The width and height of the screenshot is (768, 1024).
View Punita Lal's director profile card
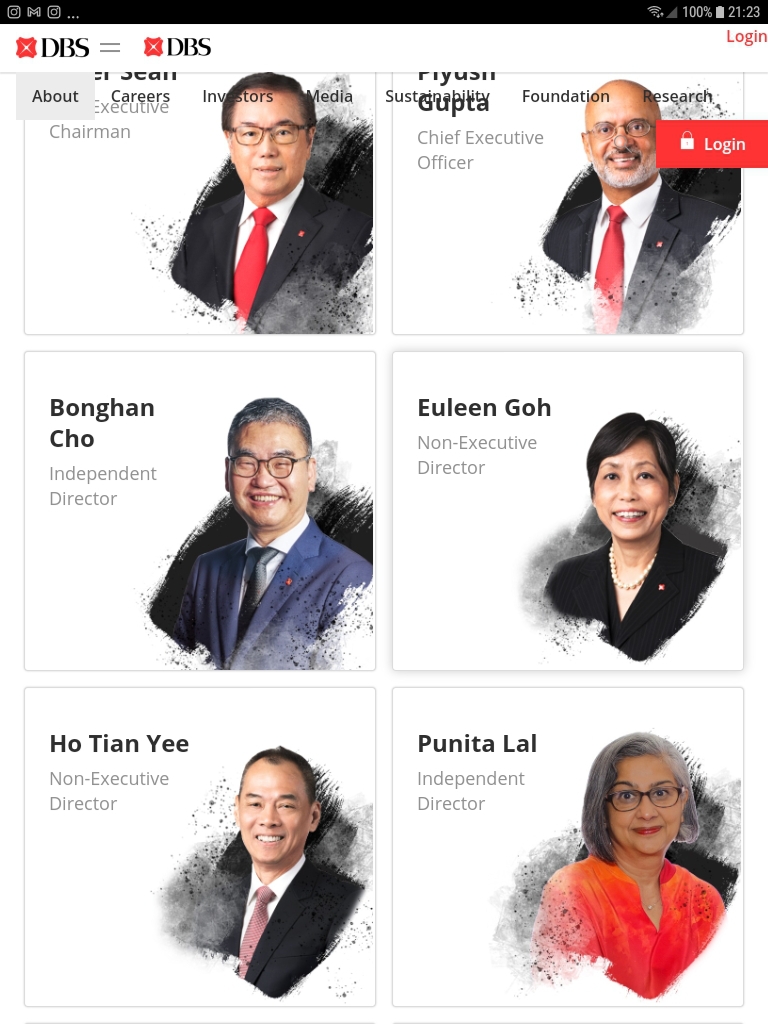[x=568, y=846]
